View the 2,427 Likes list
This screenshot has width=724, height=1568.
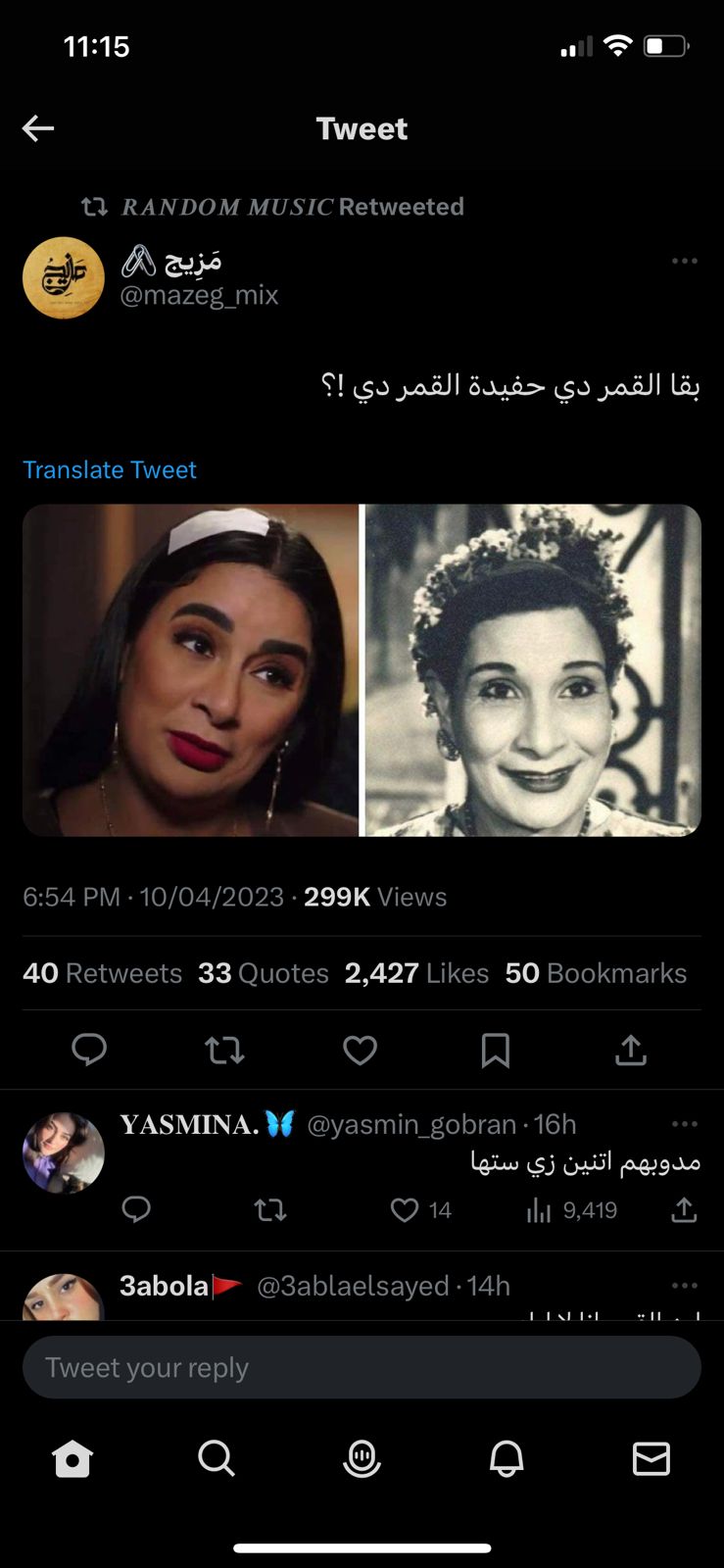click(x=416, y=973)
